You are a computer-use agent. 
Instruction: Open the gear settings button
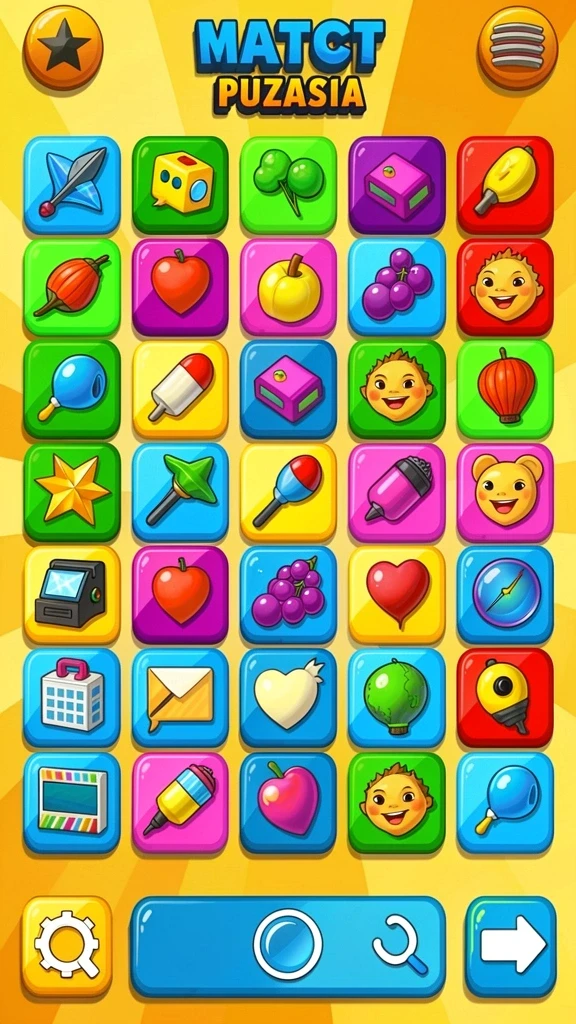tap(67, 945)
